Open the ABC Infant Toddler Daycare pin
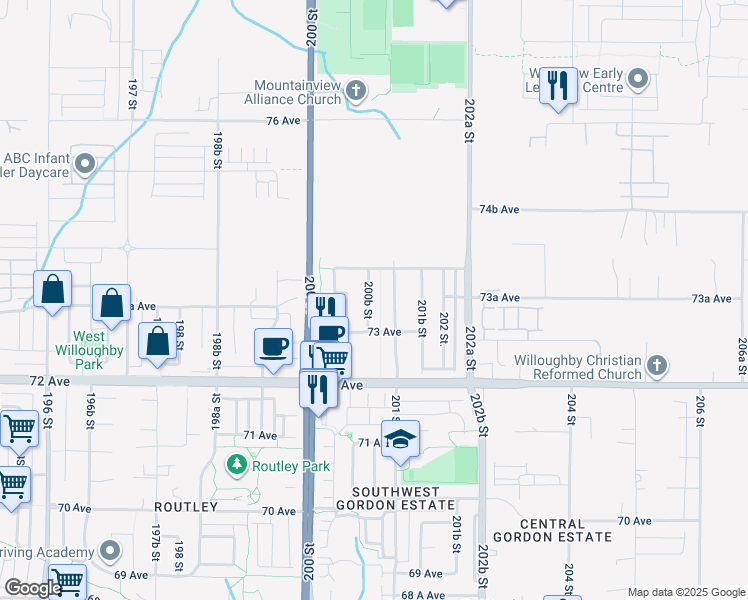The height and width of the screenshot is (600, 748). pyautogui.click(x=86, y=164)
